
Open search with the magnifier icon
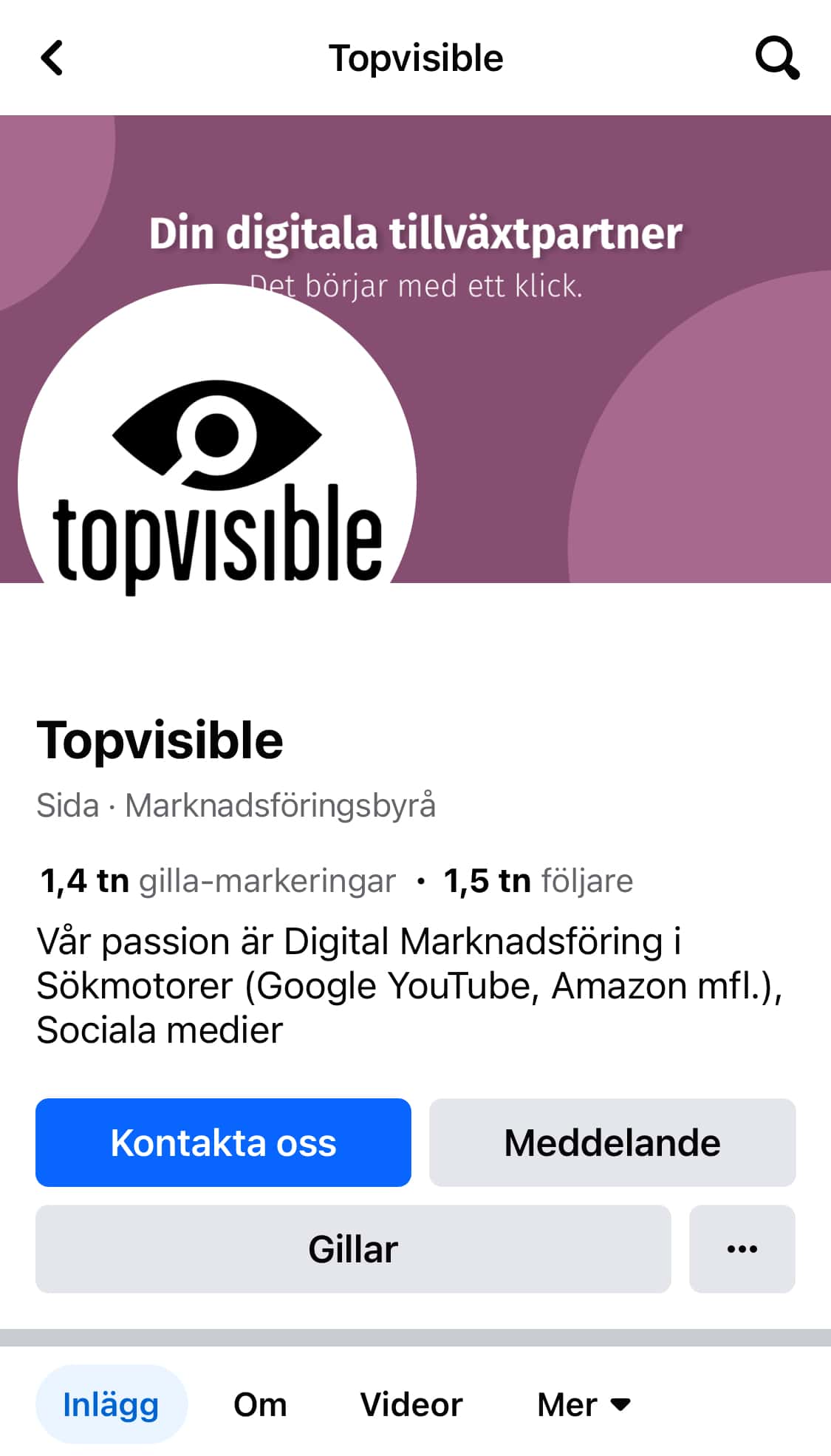777,58
